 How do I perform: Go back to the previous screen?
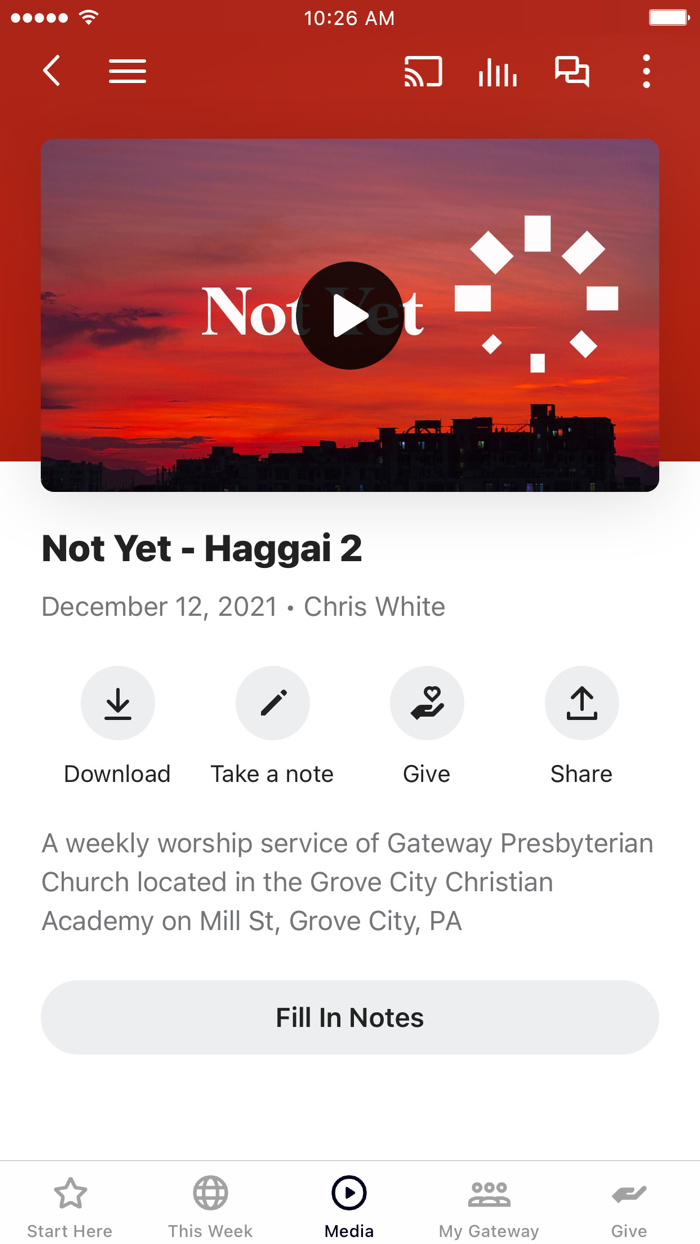(52, 71)
